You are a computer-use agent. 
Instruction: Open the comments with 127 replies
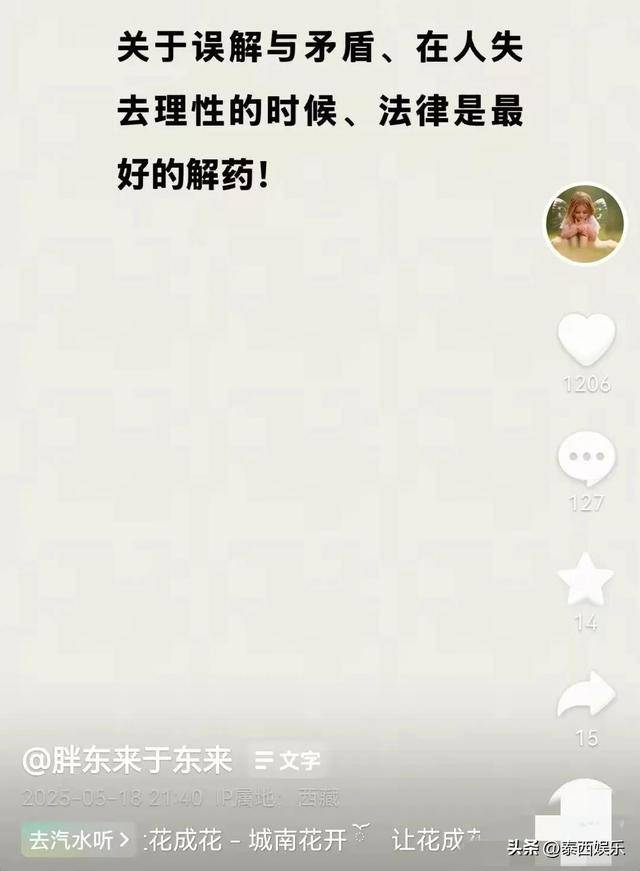586,461
